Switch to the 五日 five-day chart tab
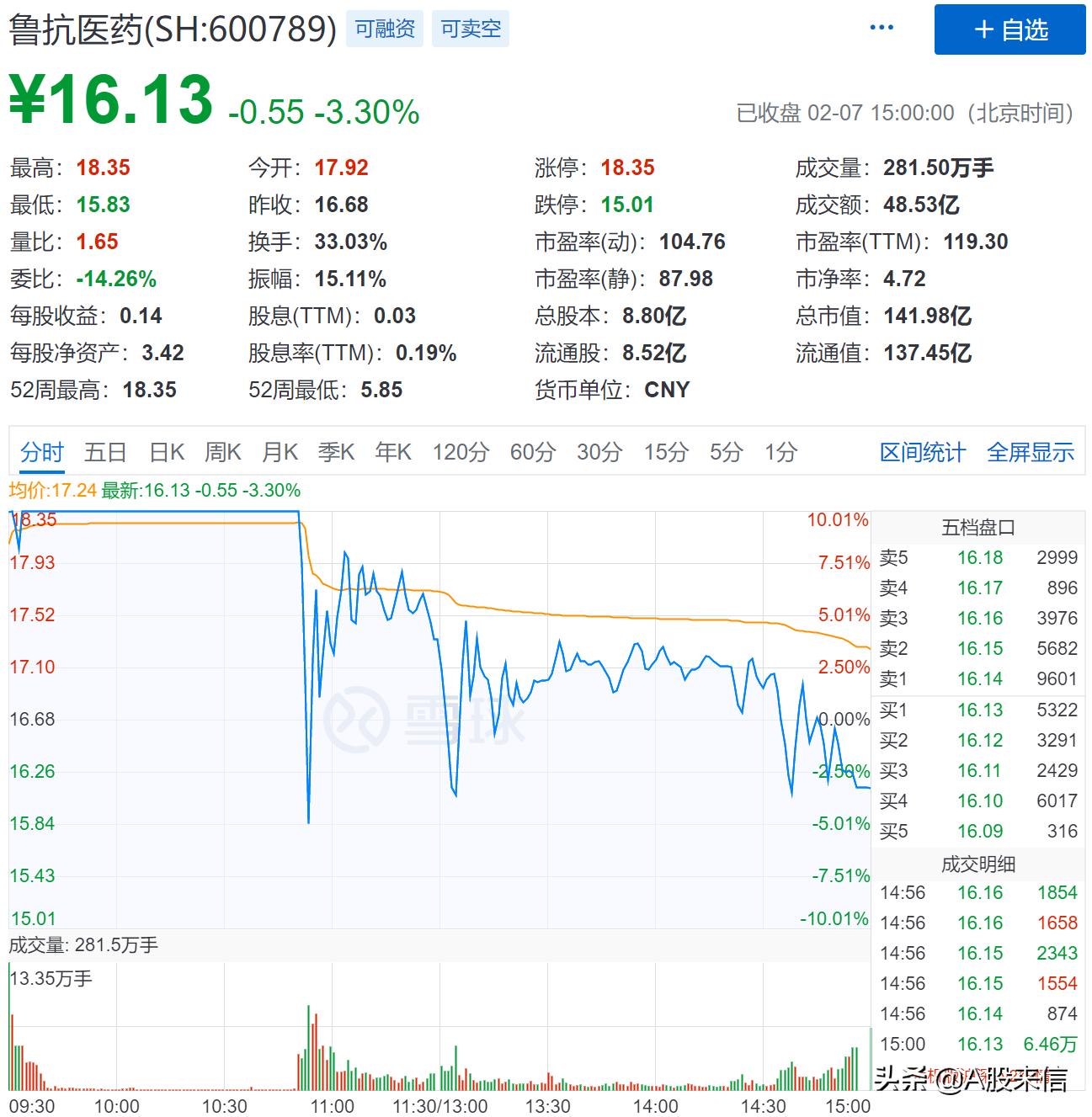This screenshot has height=1117, width=1092. pyautogui.click(x=103, y=452)
